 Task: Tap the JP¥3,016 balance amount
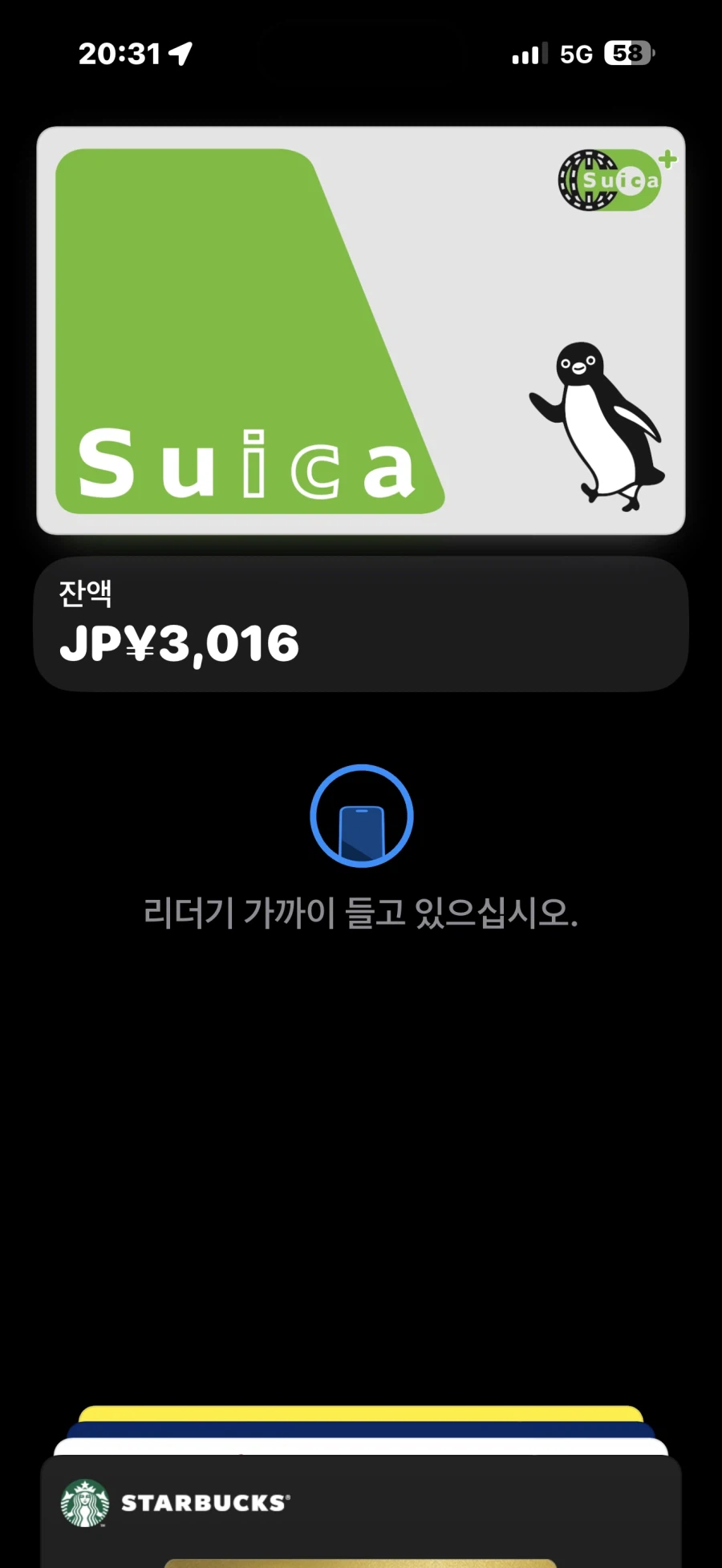point(180,642)
